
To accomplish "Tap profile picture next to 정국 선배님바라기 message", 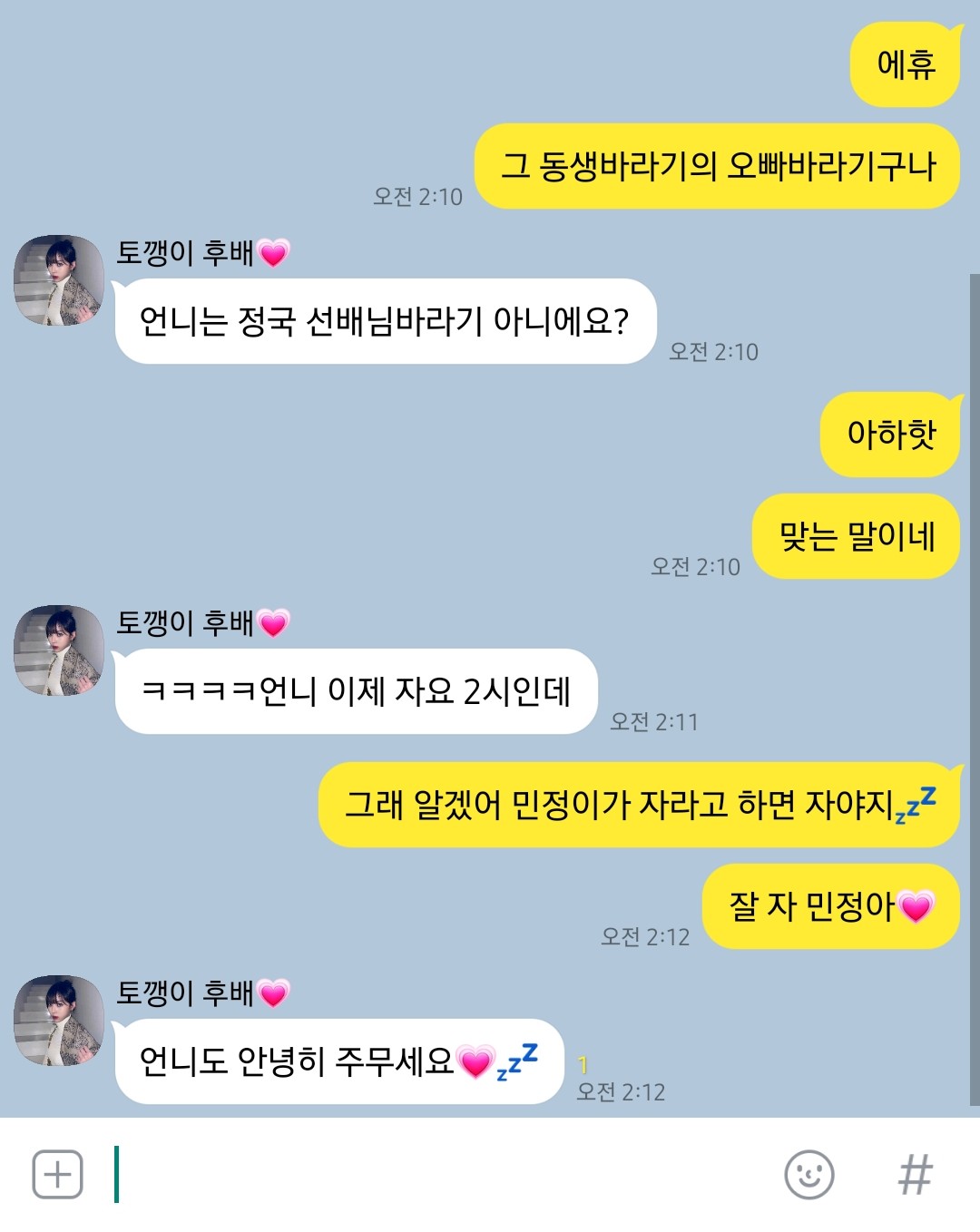I will [x=59, y=280].
